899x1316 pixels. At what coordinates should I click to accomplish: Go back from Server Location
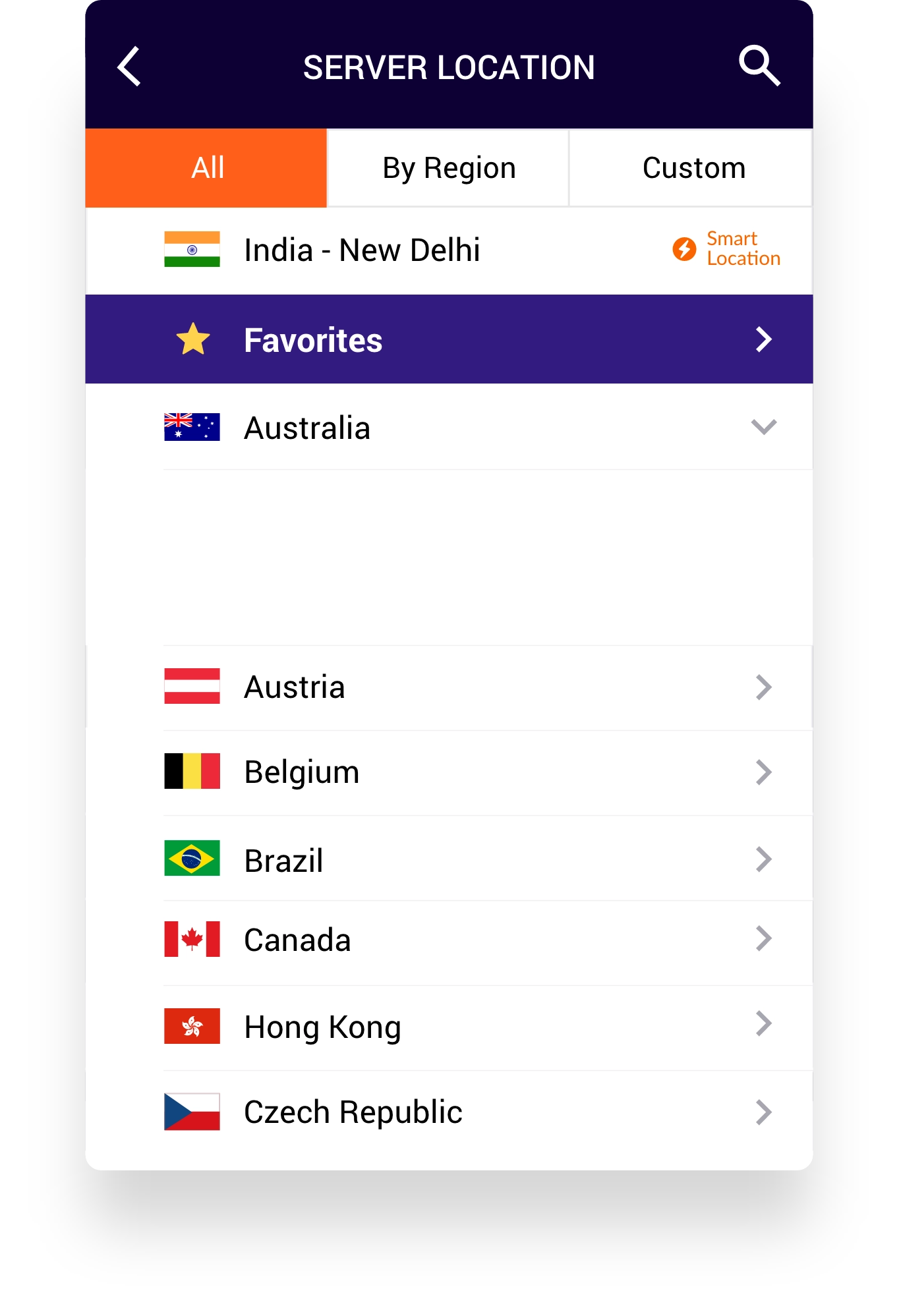tap(129, 67)
